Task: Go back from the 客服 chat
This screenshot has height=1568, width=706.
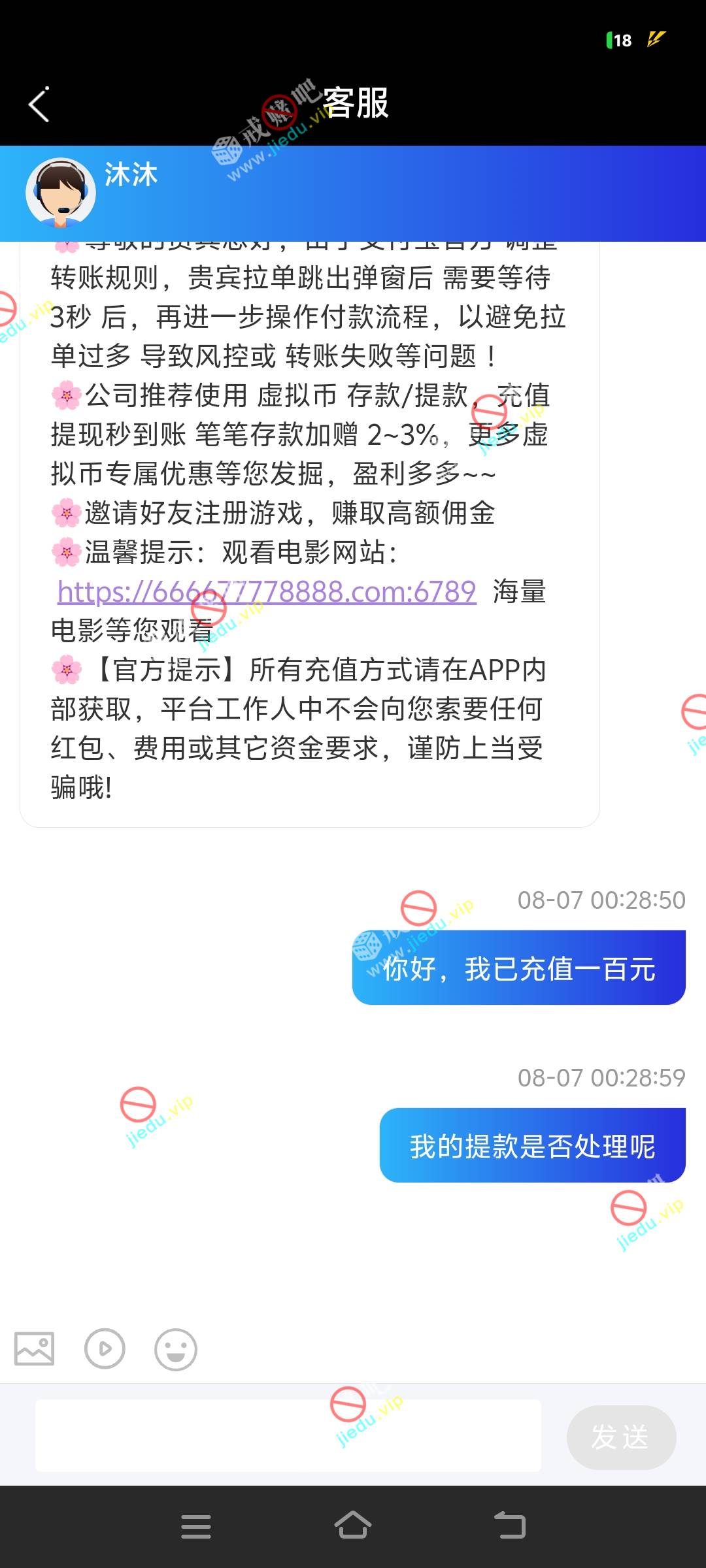Action: point(39,105)
